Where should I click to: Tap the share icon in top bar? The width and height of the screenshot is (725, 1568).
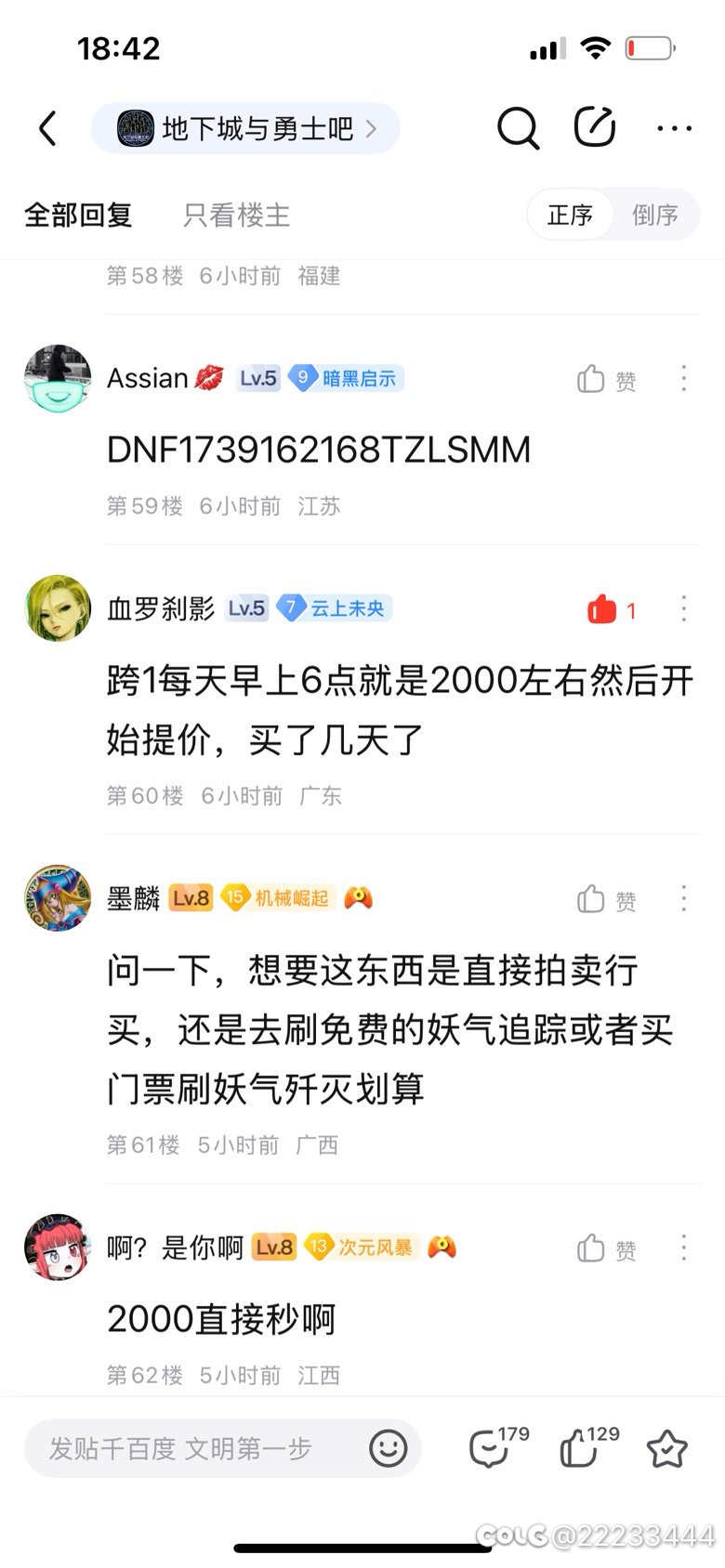(x=595, y=127)
